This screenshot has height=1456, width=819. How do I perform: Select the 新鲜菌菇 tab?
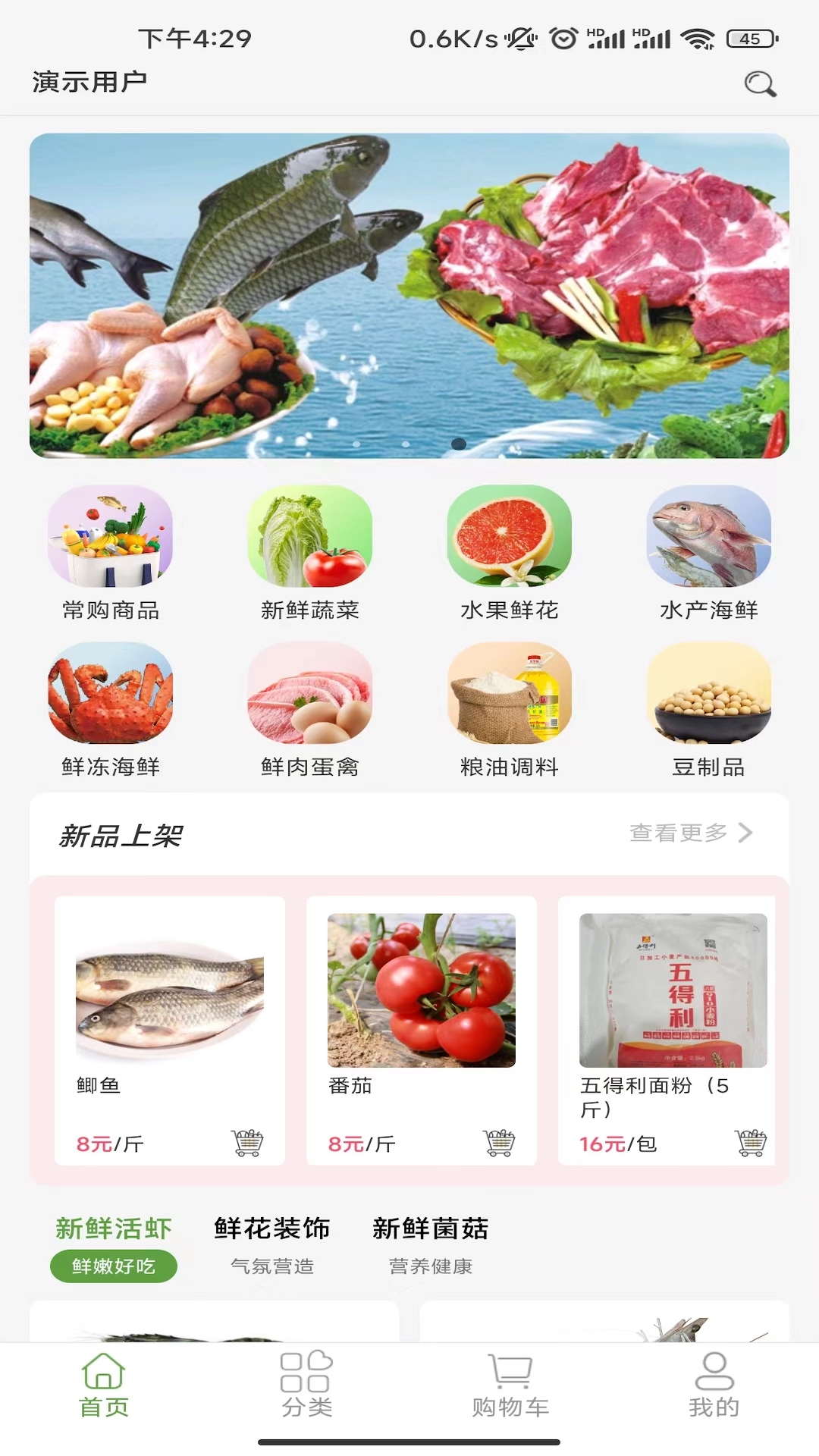431,1244
